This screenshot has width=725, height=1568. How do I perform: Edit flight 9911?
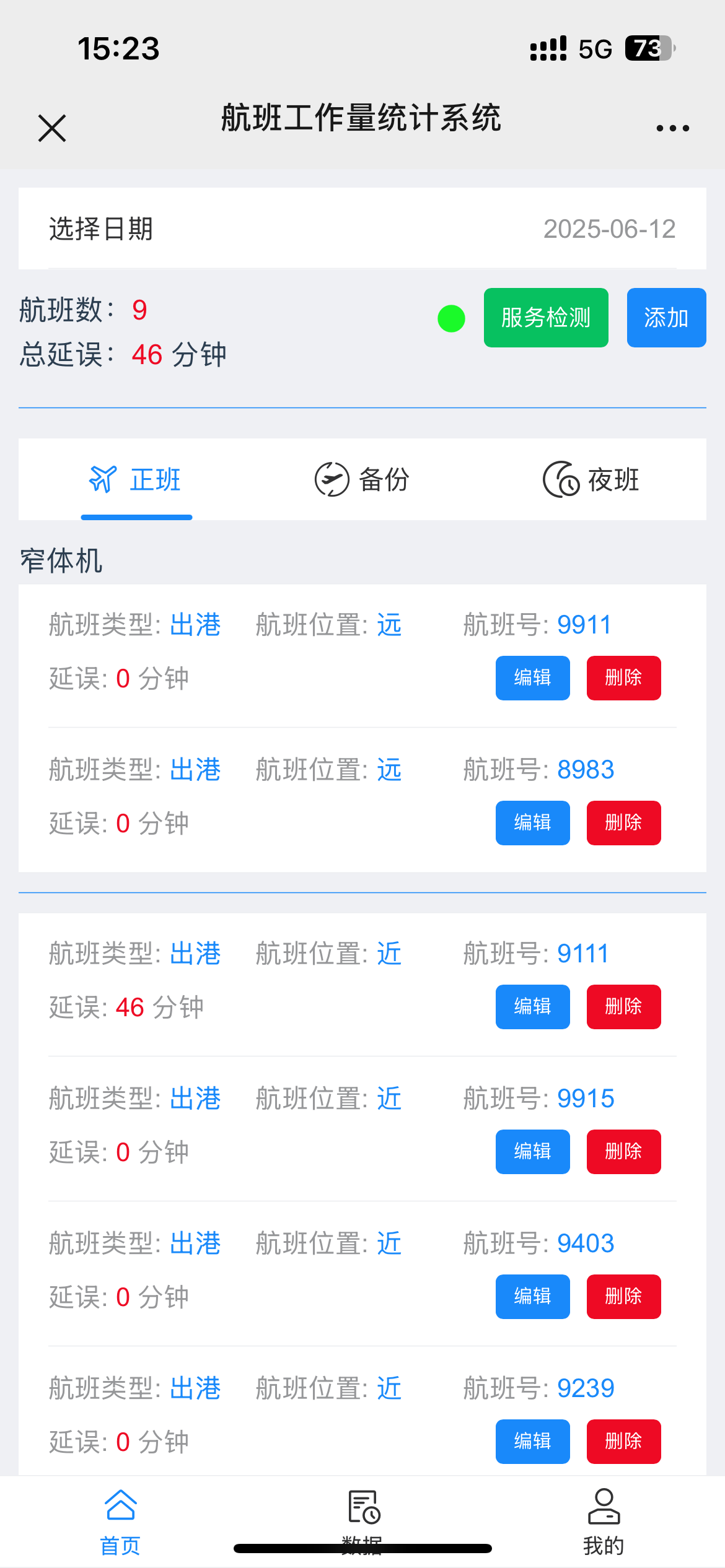pyautogui.click(x=532, y=678)
